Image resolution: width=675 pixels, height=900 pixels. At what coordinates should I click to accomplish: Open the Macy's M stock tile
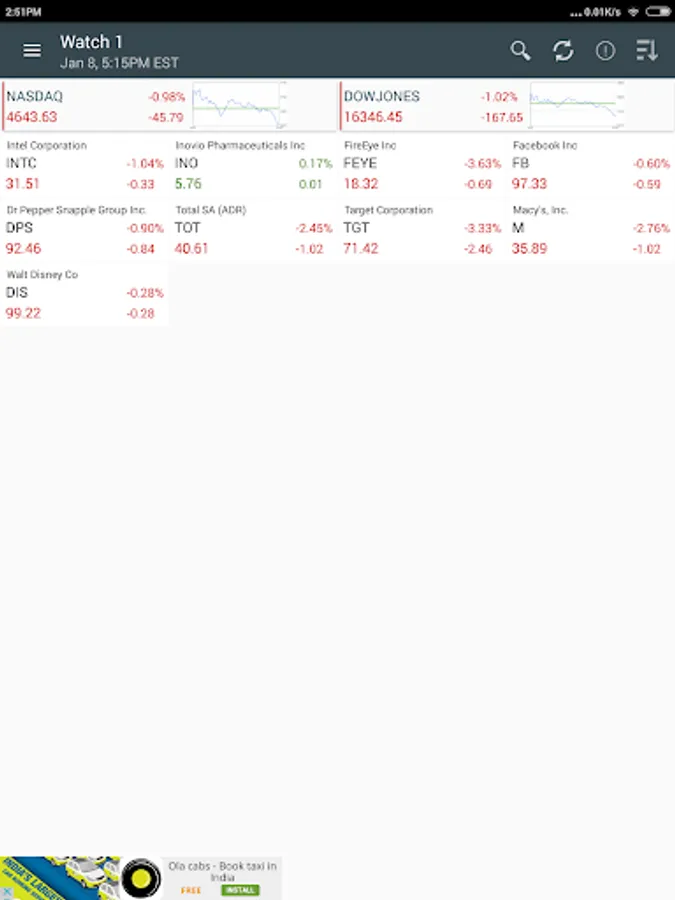[x=591, y=230]
